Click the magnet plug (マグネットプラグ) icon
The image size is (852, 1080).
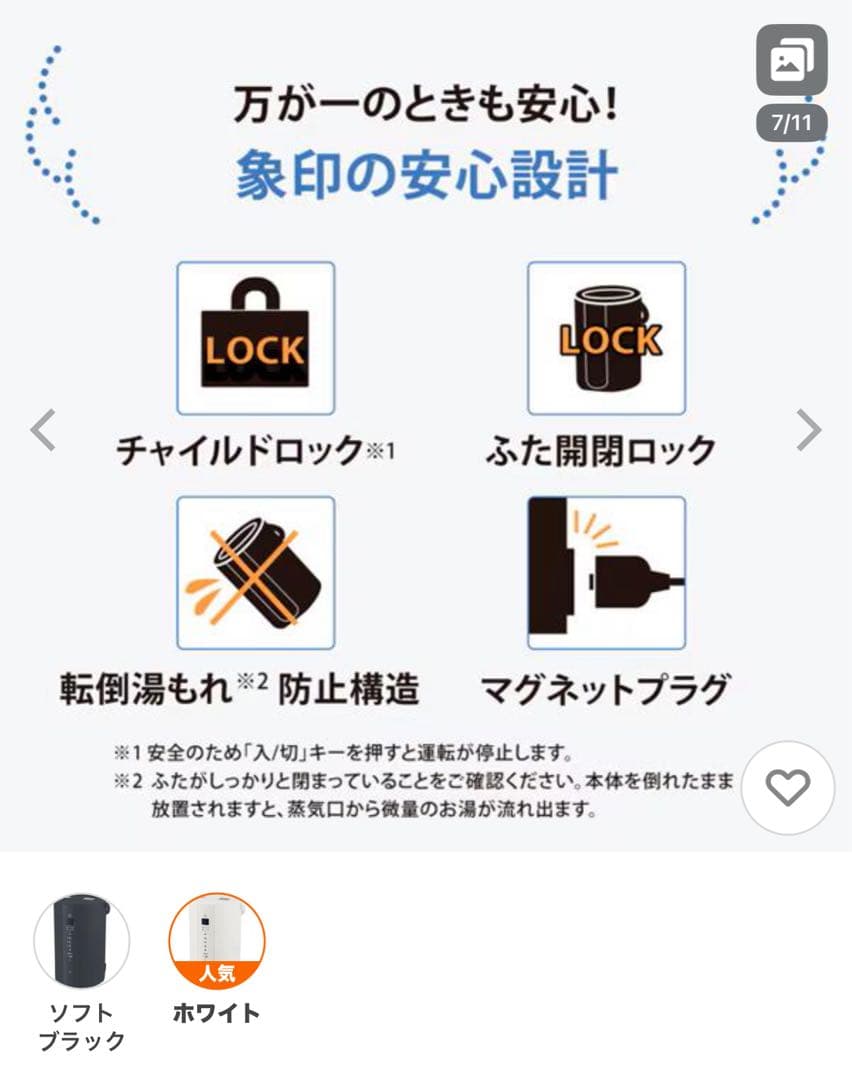pos(607,573)
